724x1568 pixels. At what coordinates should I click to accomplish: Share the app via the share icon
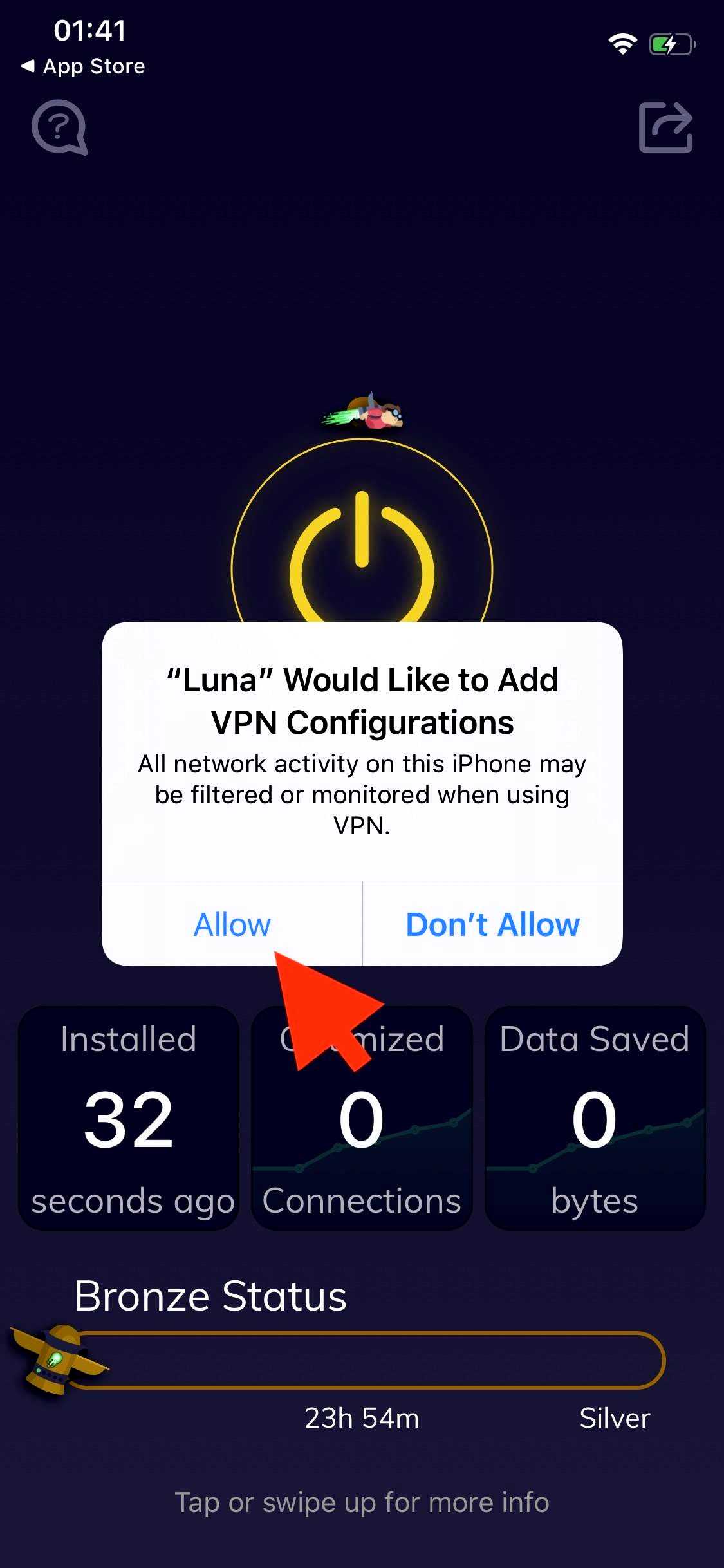click(665, 127)
